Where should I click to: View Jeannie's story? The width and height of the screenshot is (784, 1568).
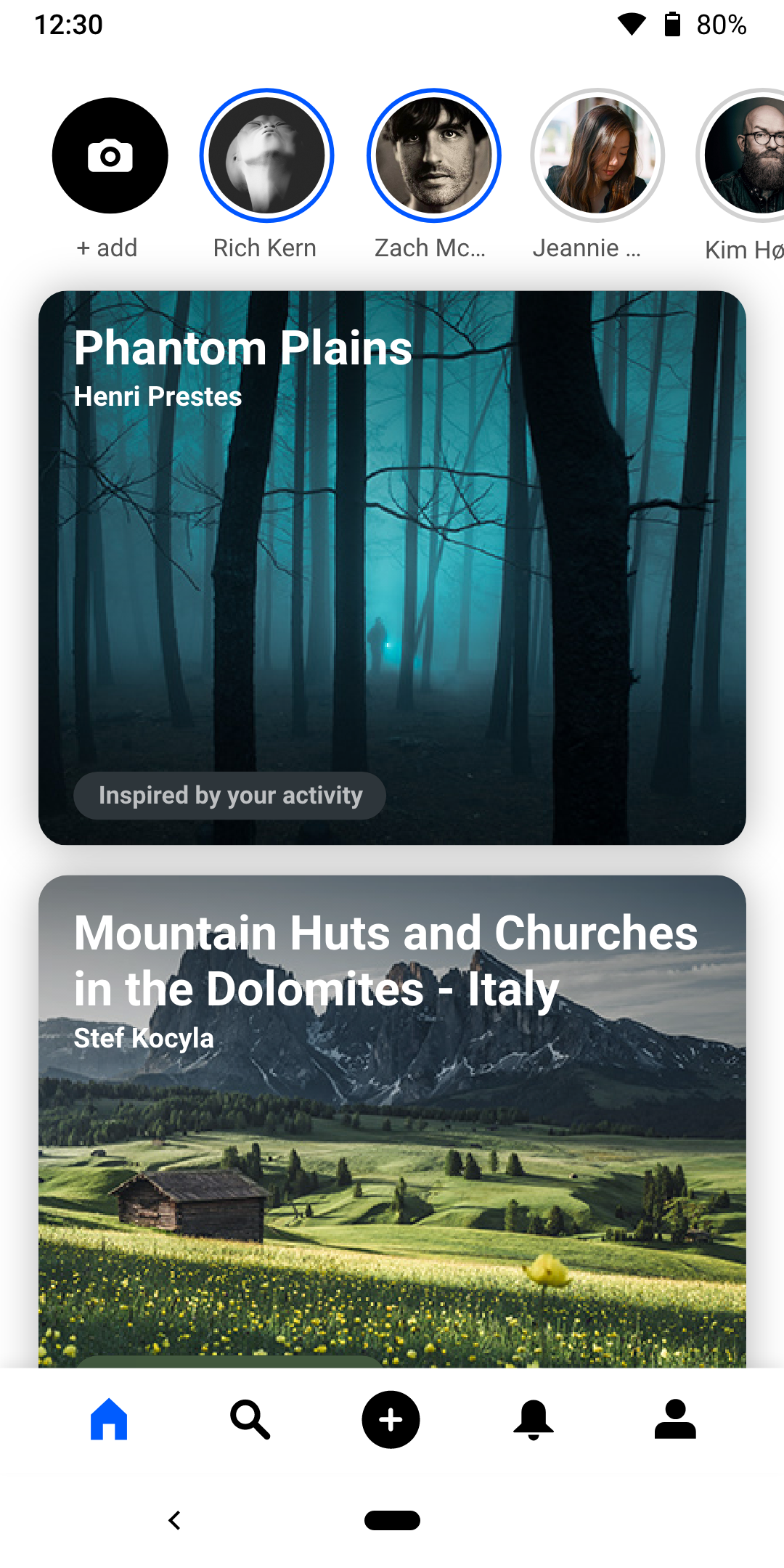pos(597,155)
